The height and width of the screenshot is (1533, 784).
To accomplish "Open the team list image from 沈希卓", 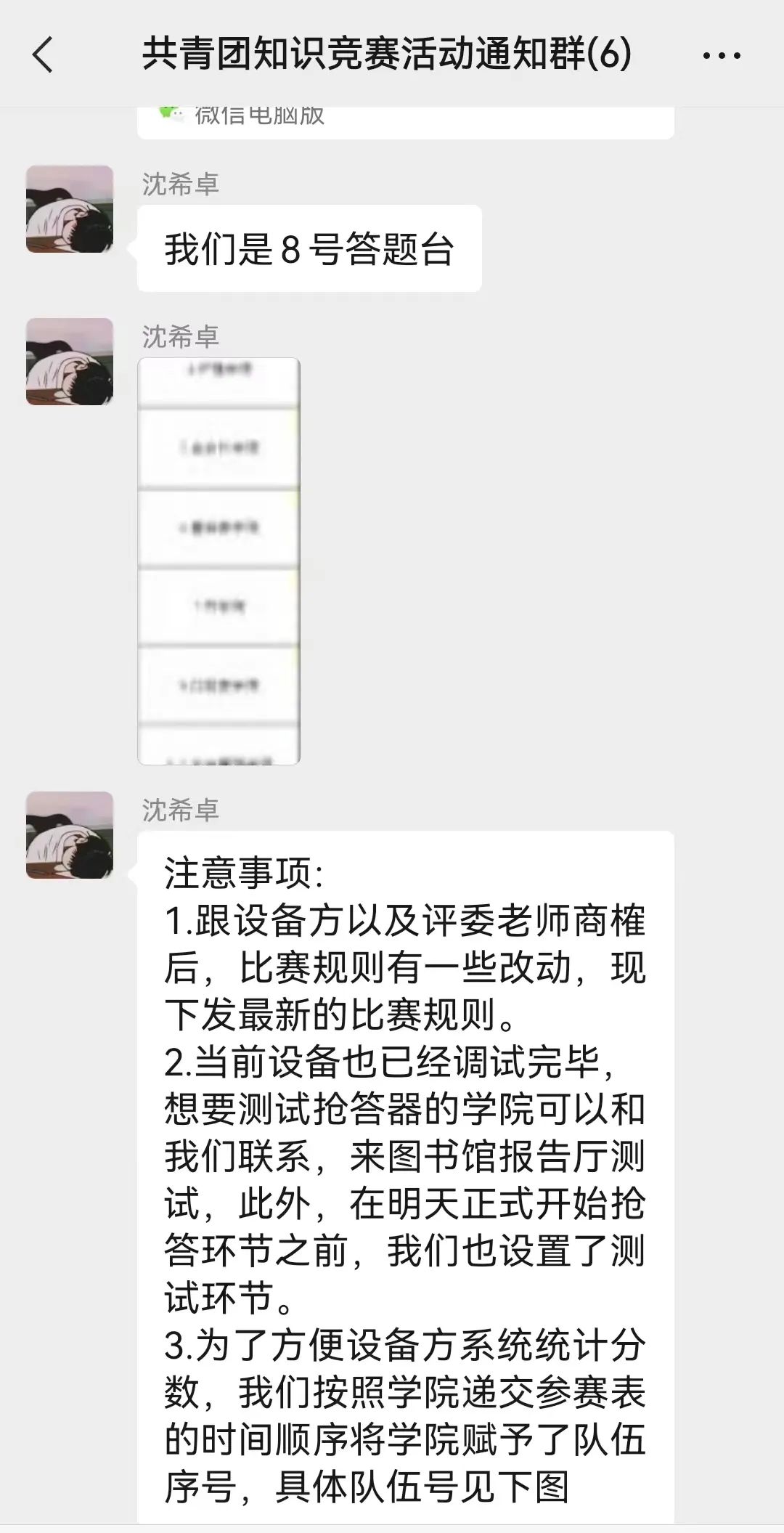I will (x=219, y=561).
